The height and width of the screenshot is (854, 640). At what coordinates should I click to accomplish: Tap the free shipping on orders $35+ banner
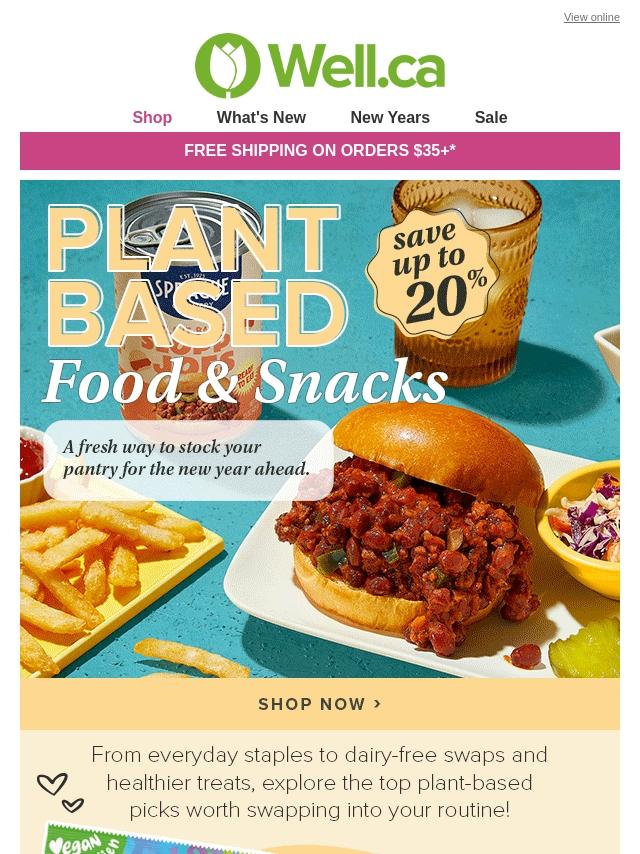tap(320, 151)
